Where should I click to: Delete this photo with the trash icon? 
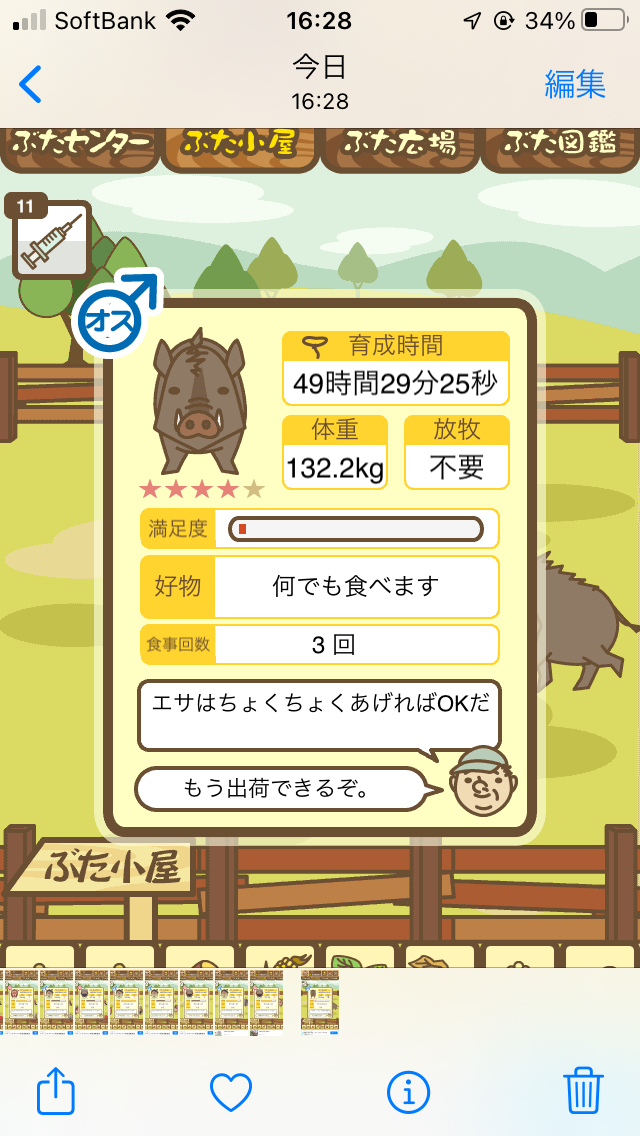click(x=583, y=1090)
